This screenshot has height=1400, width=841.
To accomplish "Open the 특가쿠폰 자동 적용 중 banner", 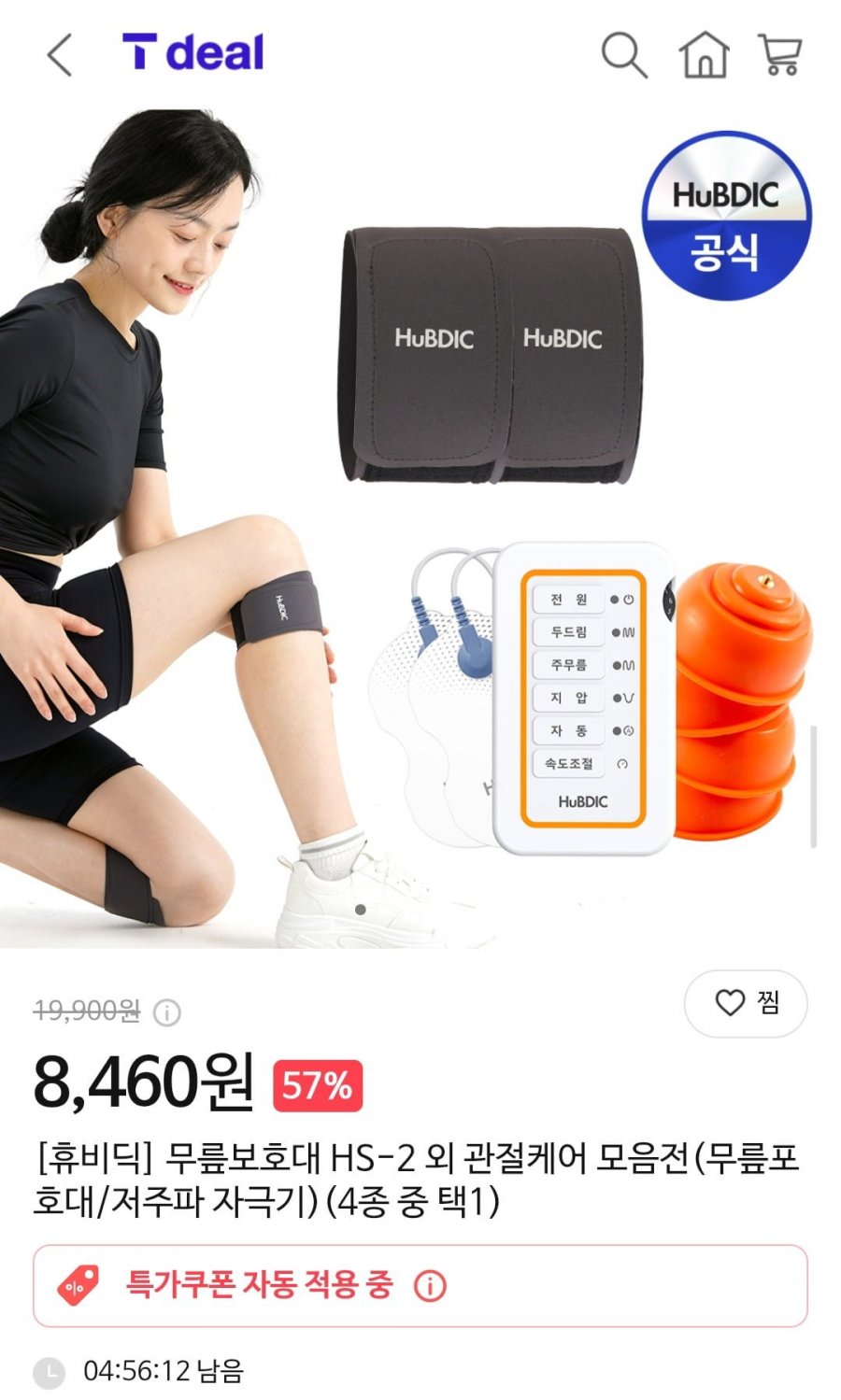I will pyautogui.click(x=420, y=1285).
